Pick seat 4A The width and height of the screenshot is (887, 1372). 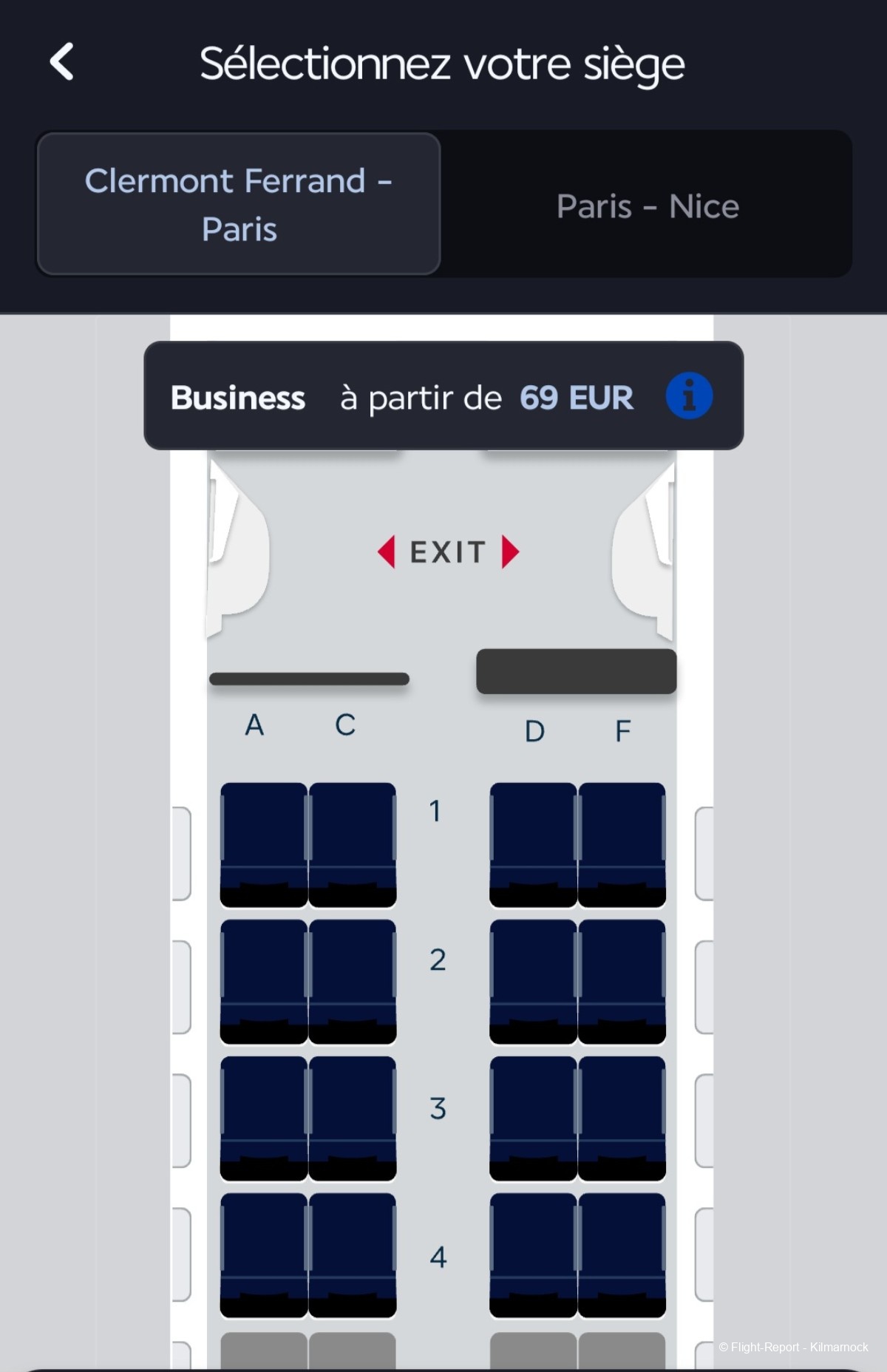(264, 1254)
